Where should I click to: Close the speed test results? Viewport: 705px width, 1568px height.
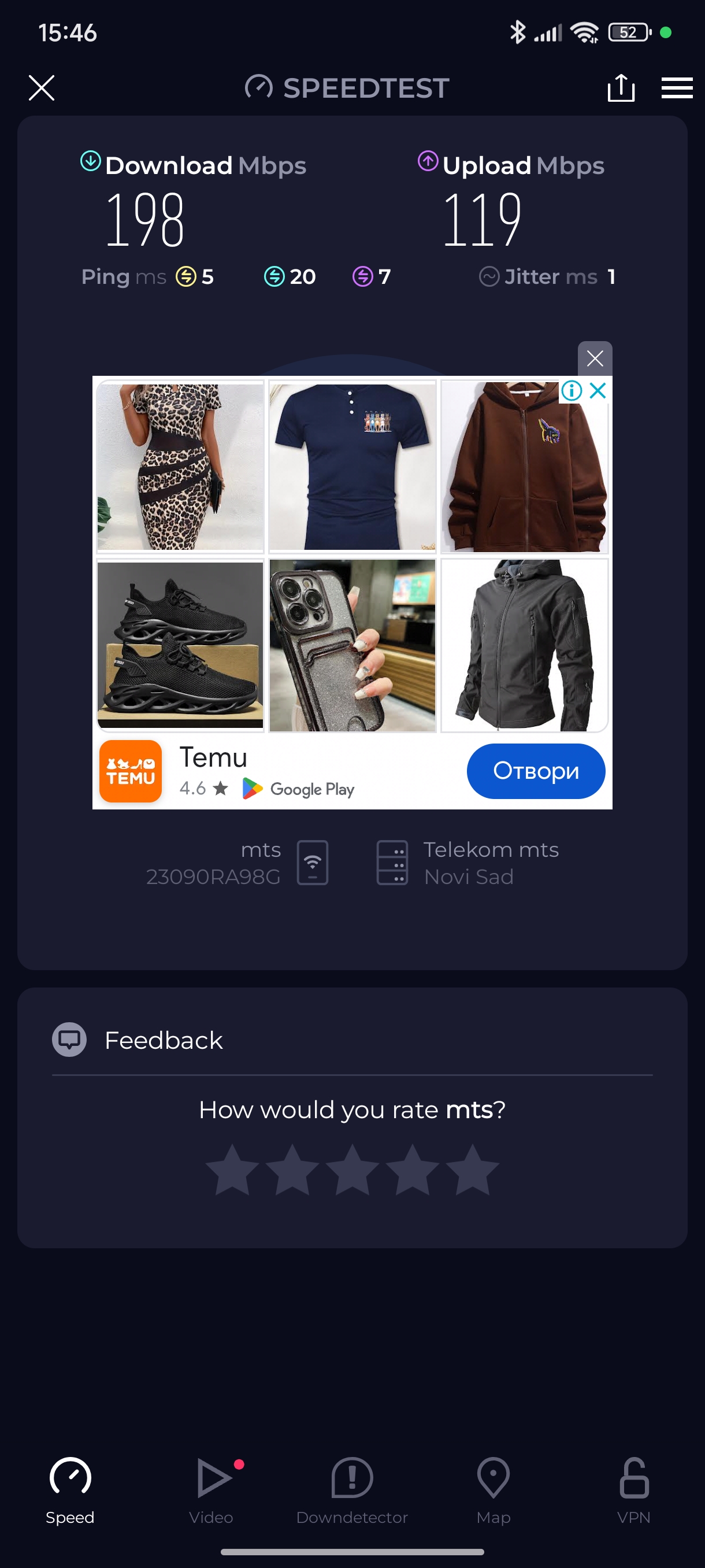(42, 88)
